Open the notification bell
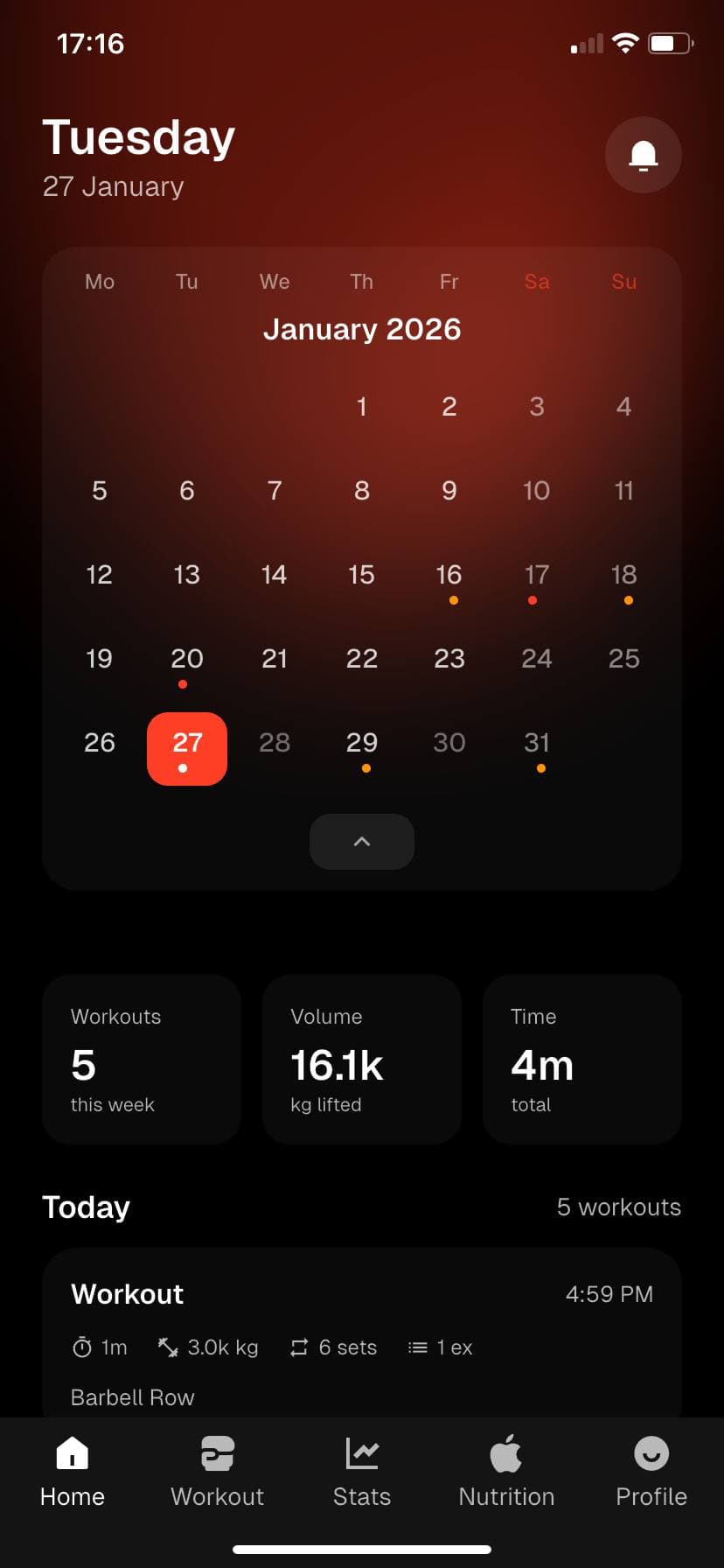This screenshot has height=1568, width=724. pos(643,155)
